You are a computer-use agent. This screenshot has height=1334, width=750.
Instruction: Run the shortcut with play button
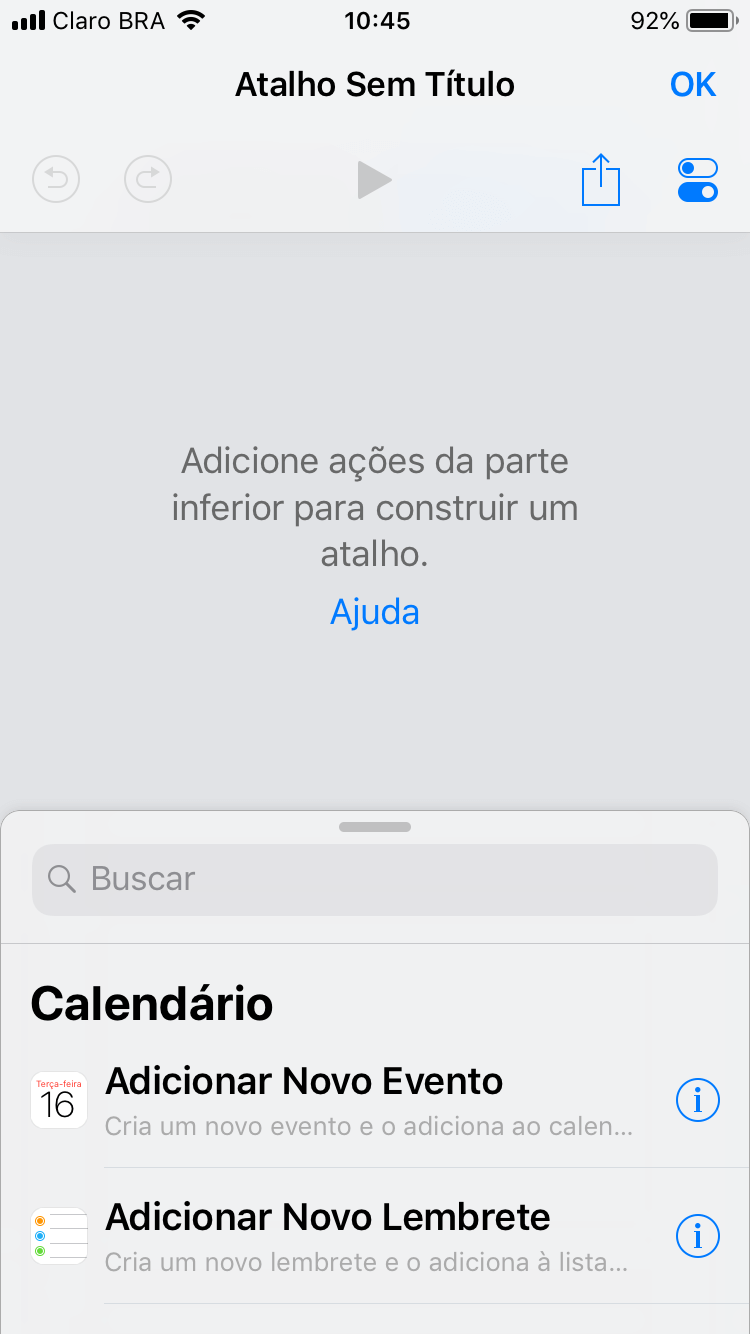point(375,180)
